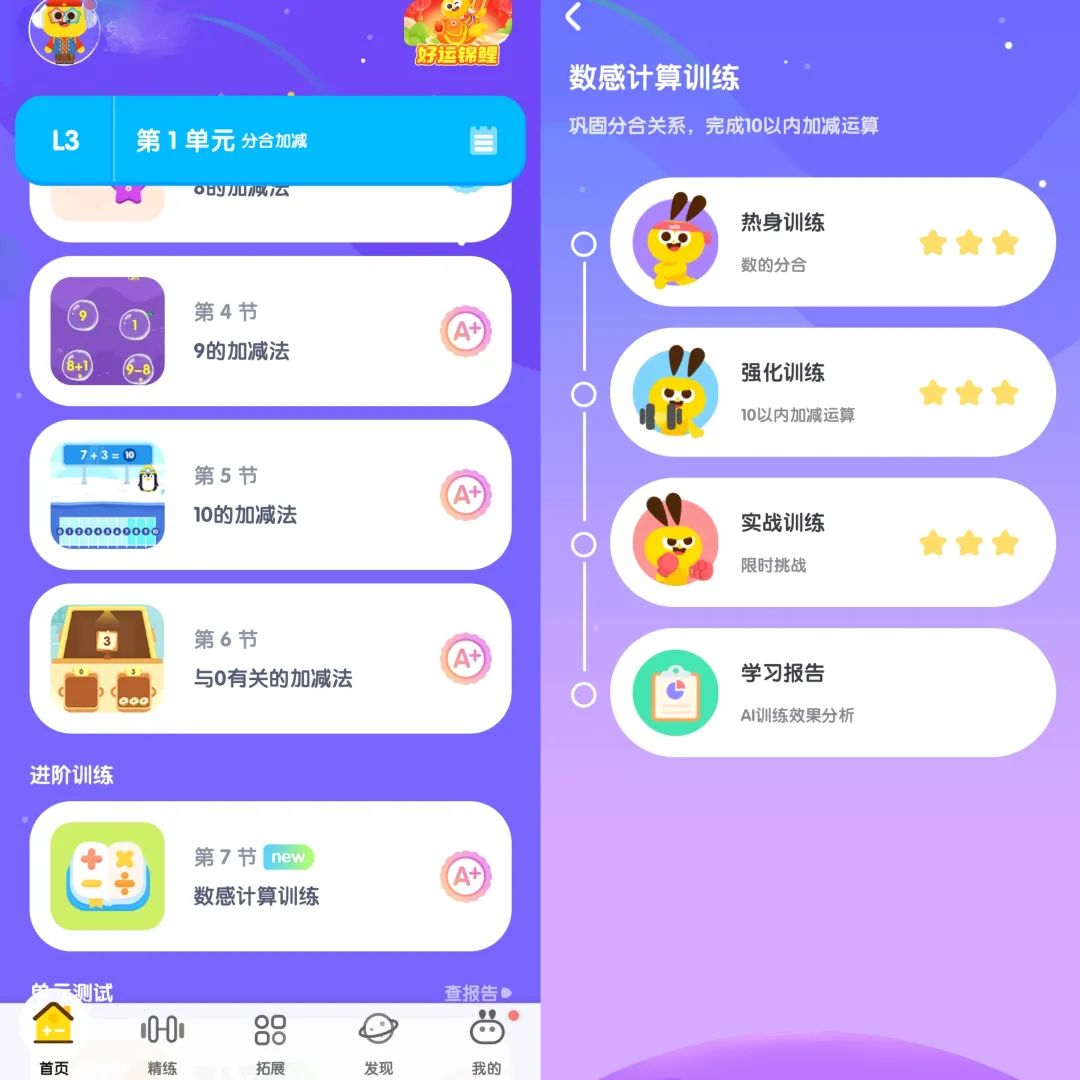The height and width of the screenshot is (1080, 1080).
Task: Open the 查报告 link
Action: 476,993
